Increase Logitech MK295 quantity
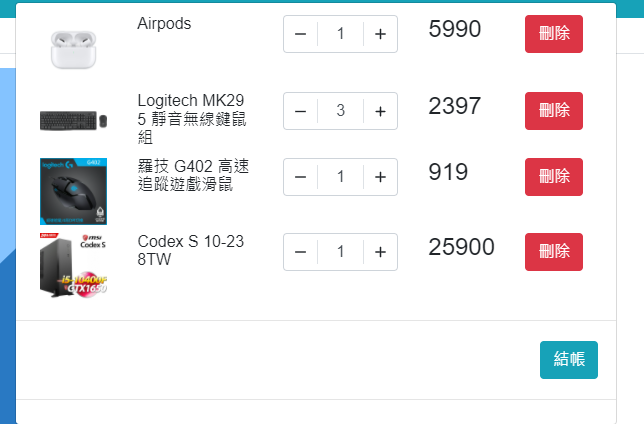The height and width of the screenshot is (424, 644). pos(380,111)
